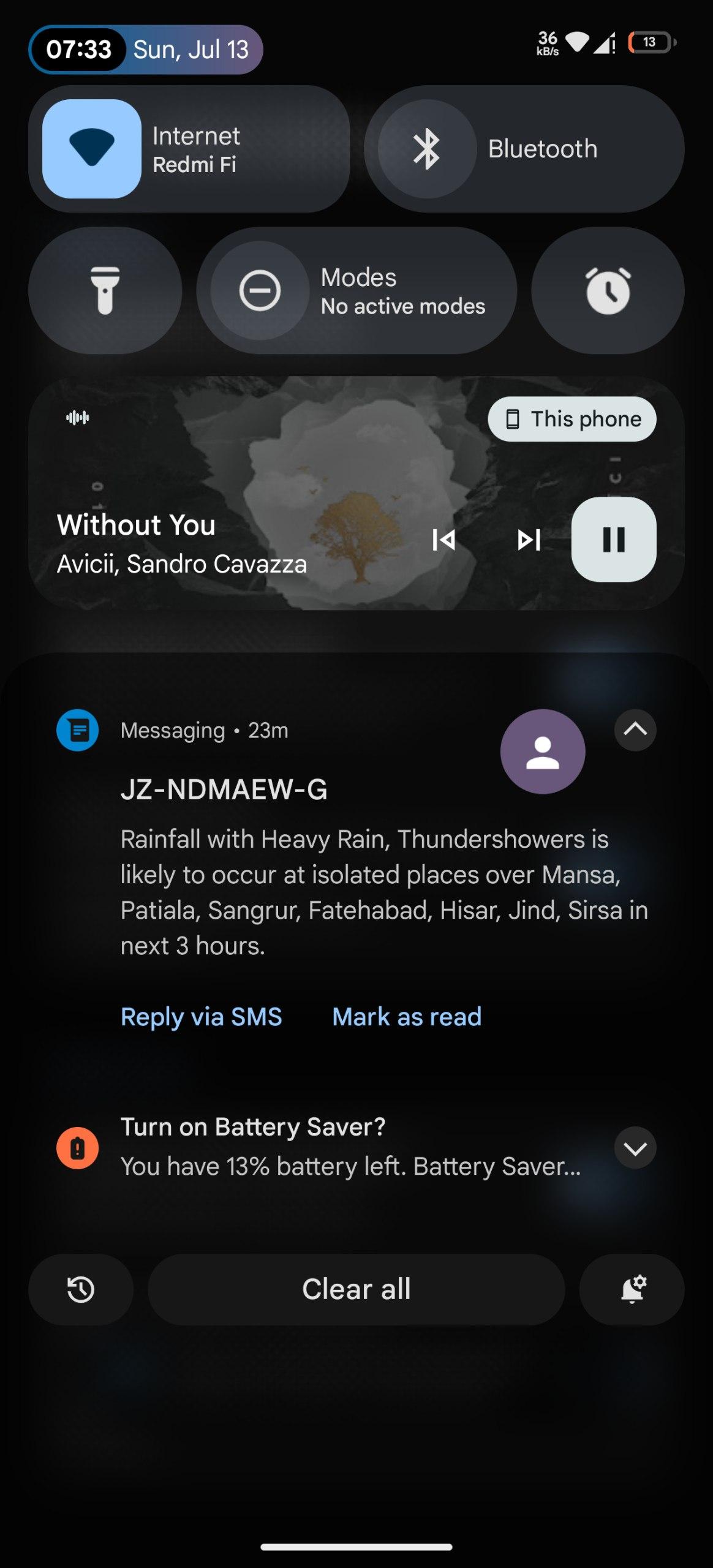The height and width of the screenshot is (1568, 713).
Task: Toggle the Internet Wi-Fi tile
Action: click(x=92, y=149)
